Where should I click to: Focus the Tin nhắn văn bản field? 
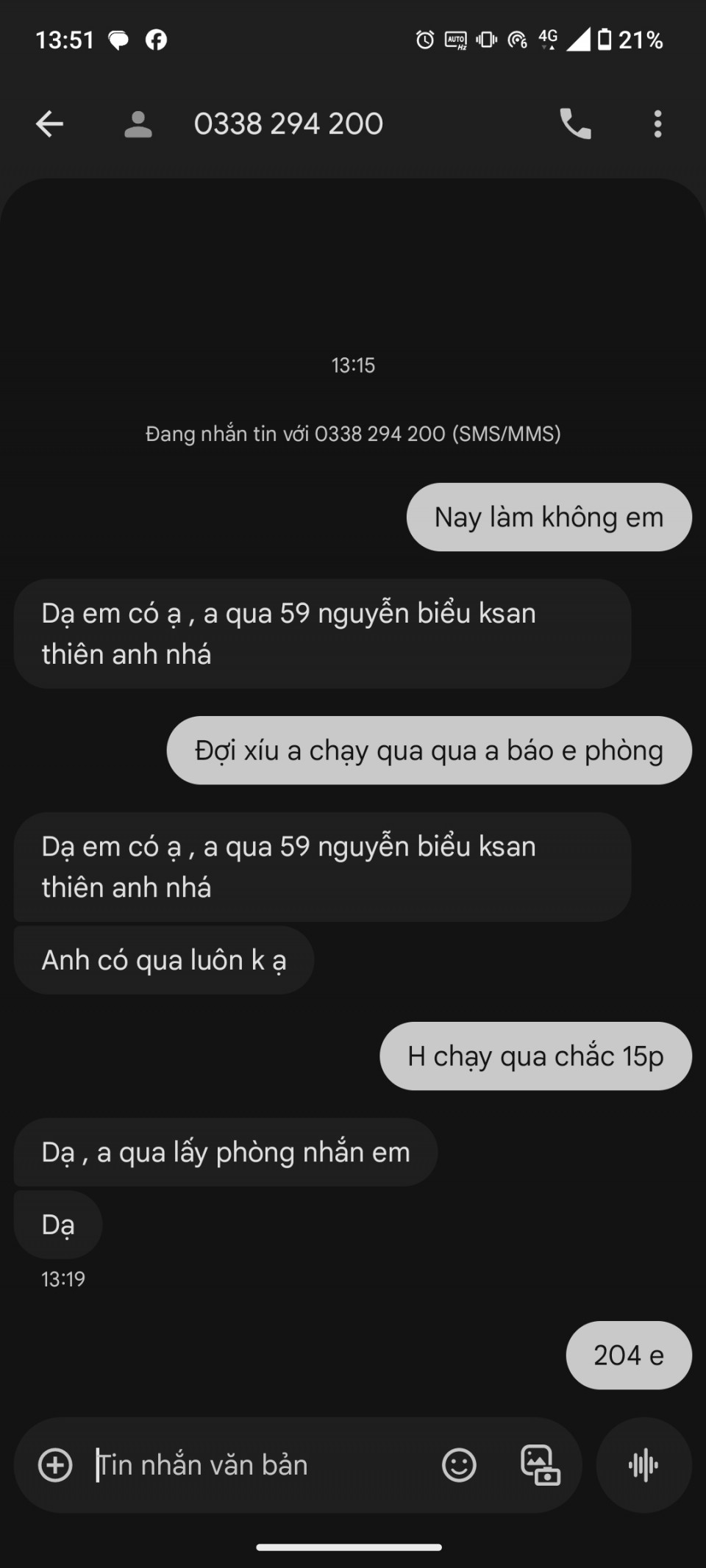[x=257, y=1465]
